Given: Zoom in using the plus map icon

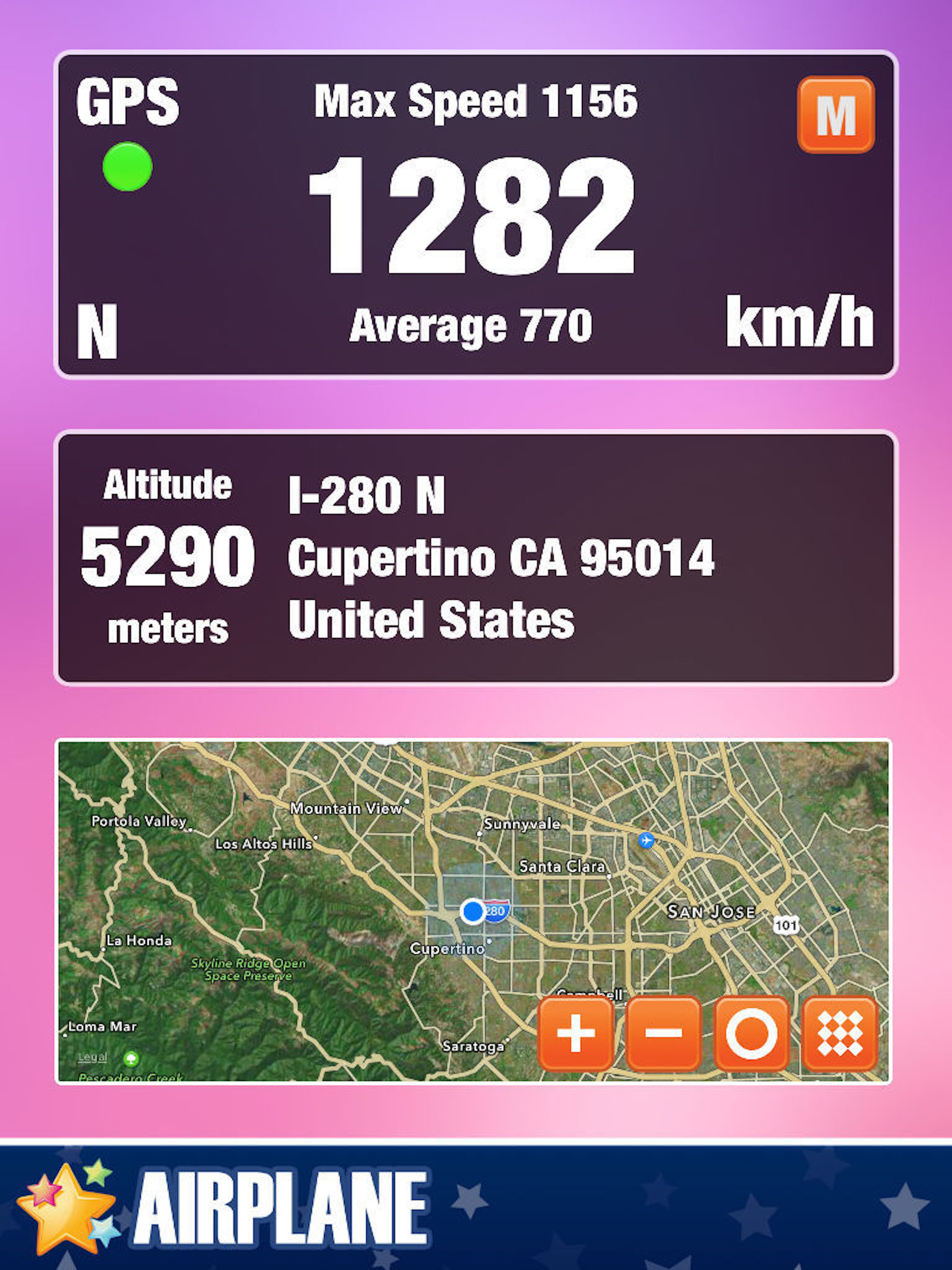Looking at the screenshot, I should [x=575, y=1032].
